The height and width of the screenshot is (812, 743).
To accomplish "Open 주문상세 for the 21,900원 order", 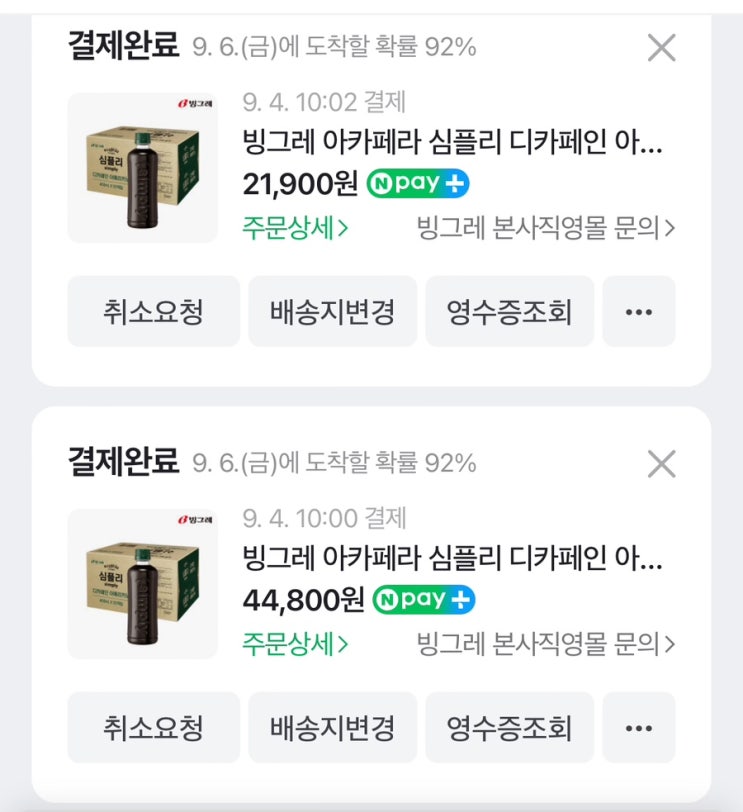I will point(295,227).
